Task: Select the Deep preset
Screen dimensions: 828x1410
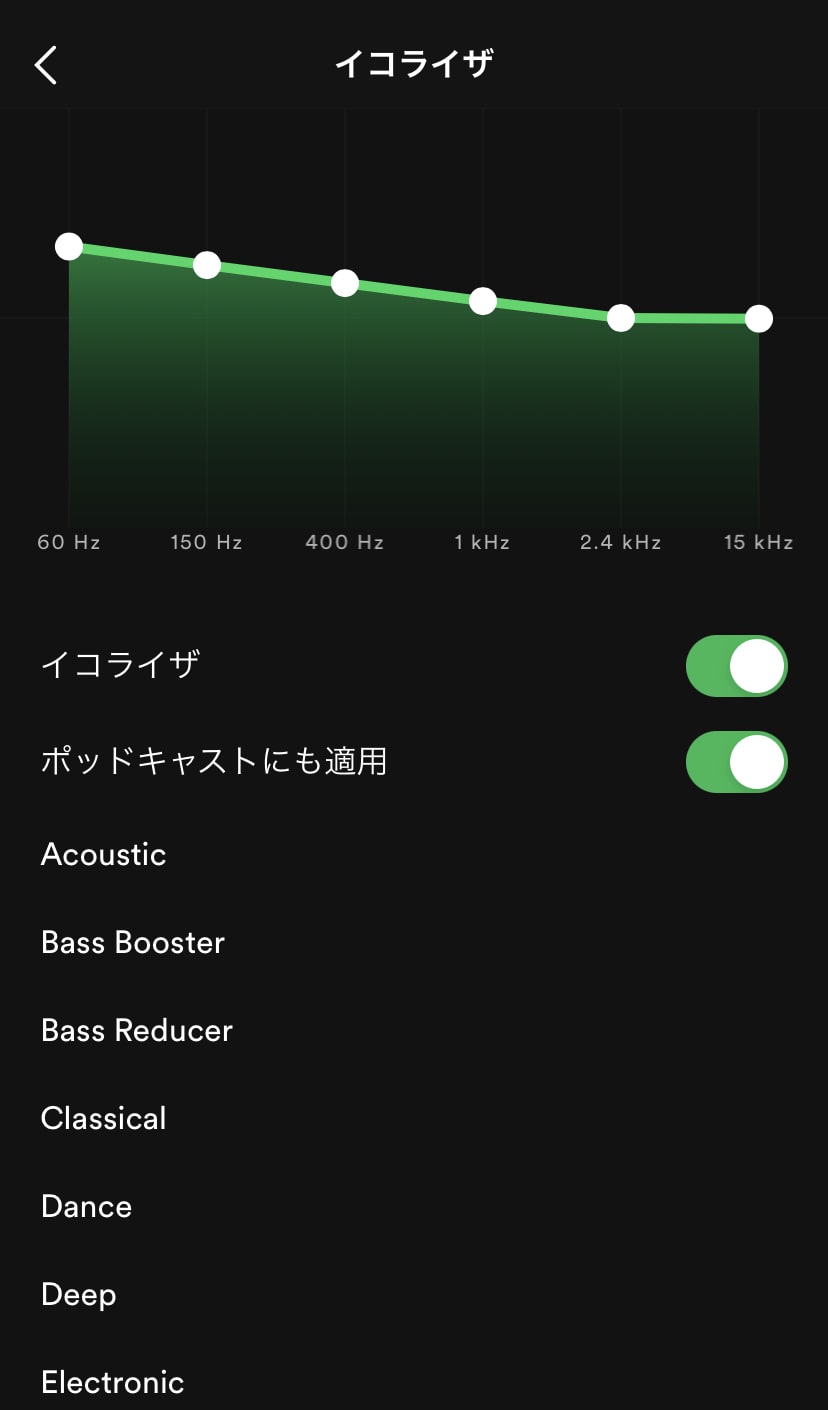Action: (x=78, y=1295)
